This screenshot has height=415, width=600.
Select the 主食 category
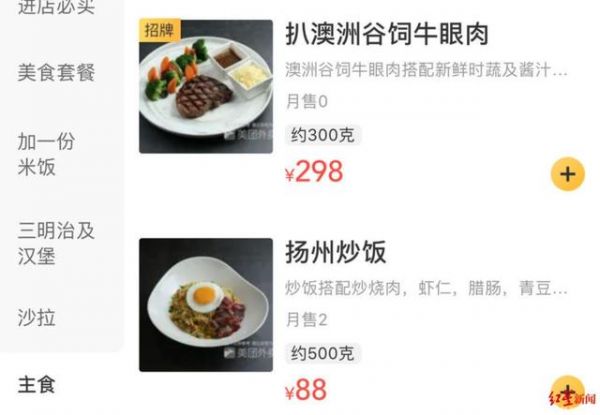(37, 384)
